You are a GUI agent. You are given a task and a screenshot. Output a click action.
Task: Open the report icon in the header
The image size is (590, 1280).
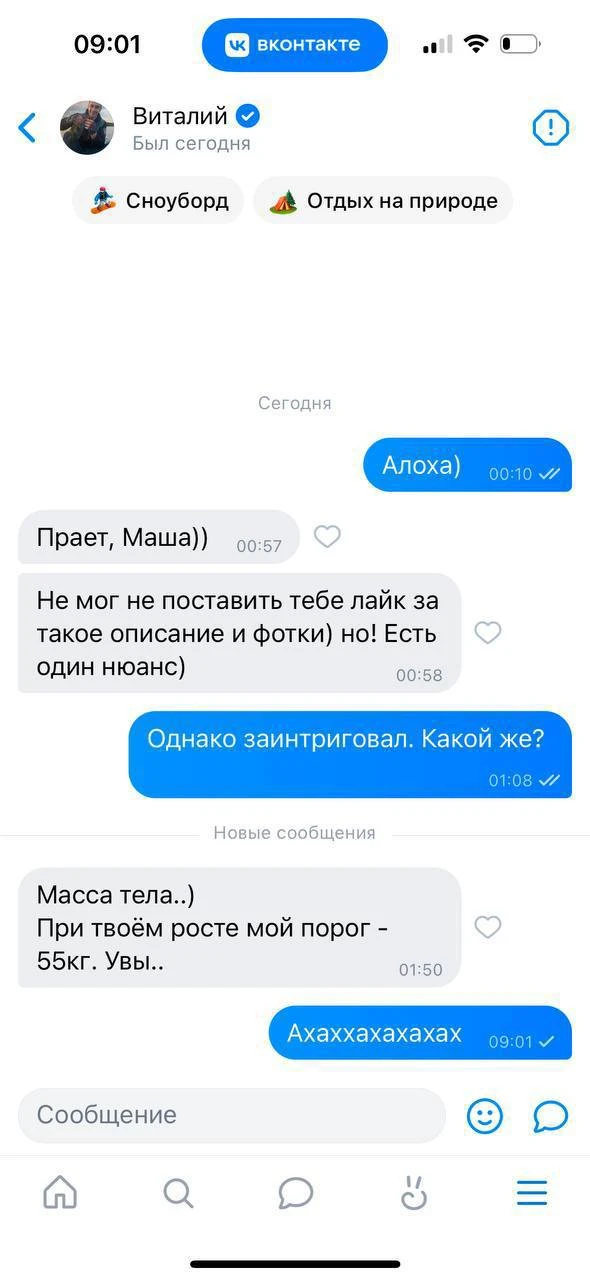coord(550,128)
